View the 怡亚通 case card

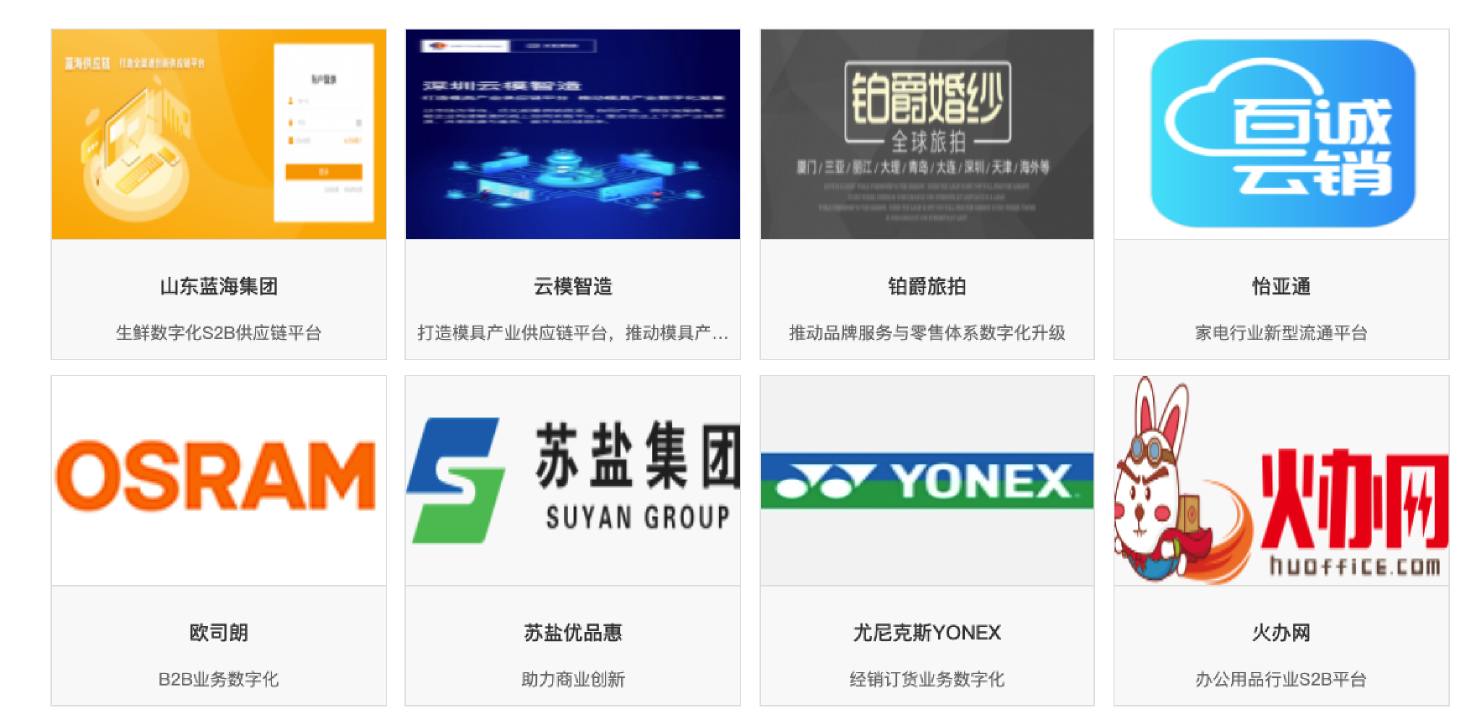tap(1281, 193)
